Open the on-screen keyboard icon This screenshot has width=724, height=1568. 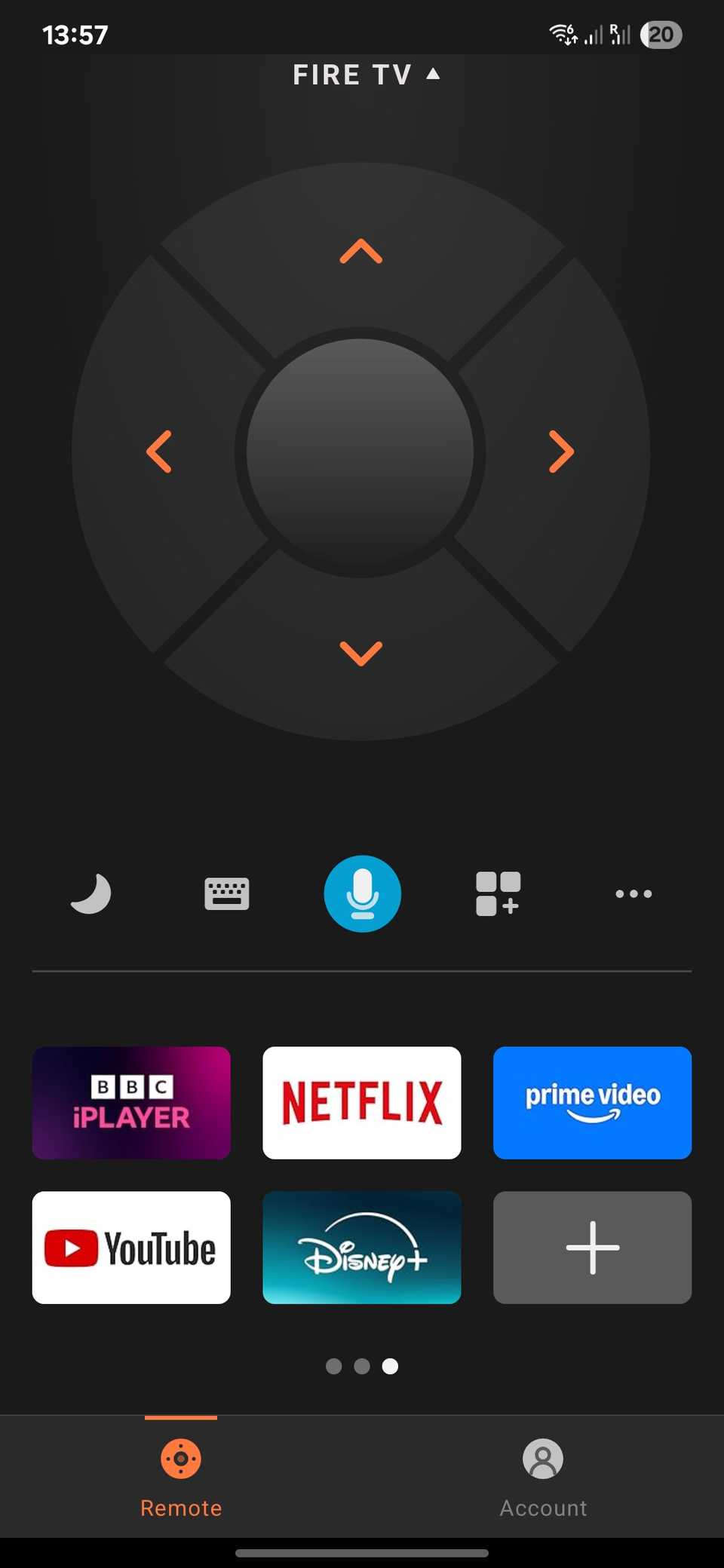226,893
